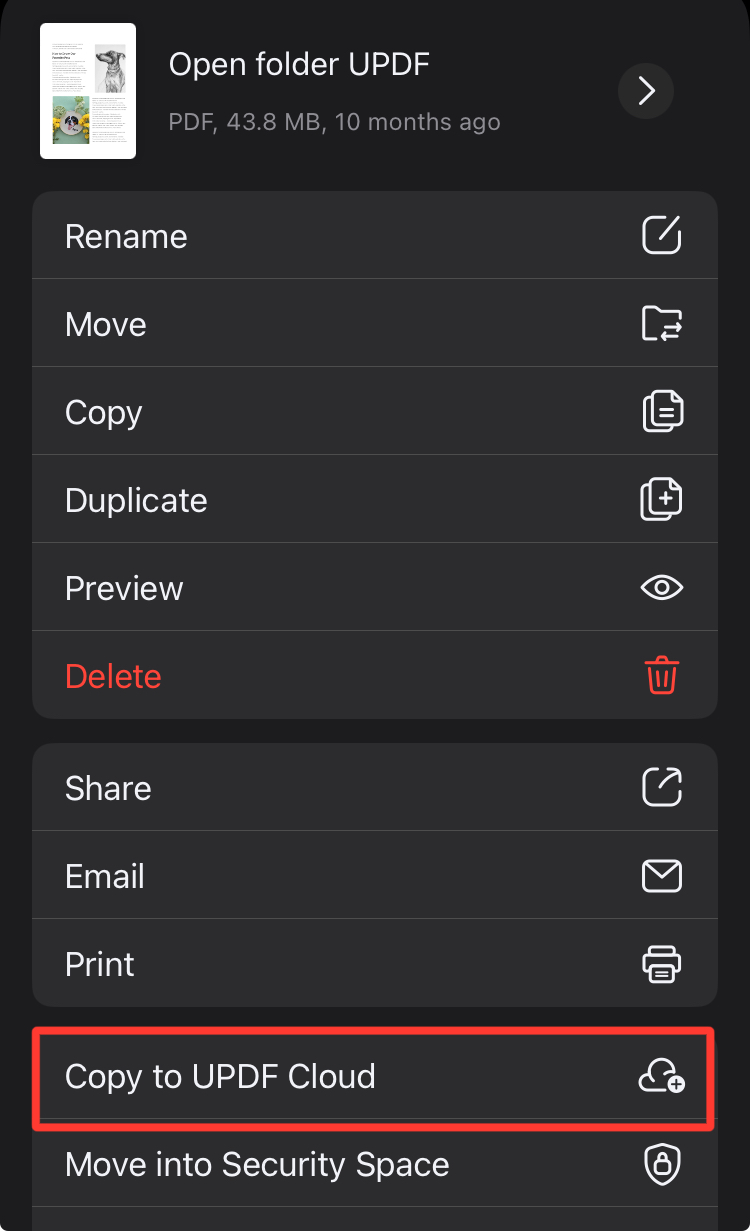Click the Print printer icon

point(661,963)
